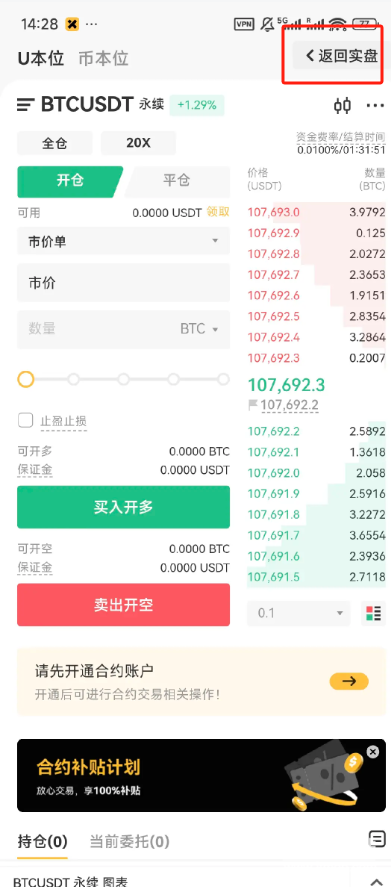Tap the arrow to 开通合约账户
391x887 pixels.
[x=349, y=681]
